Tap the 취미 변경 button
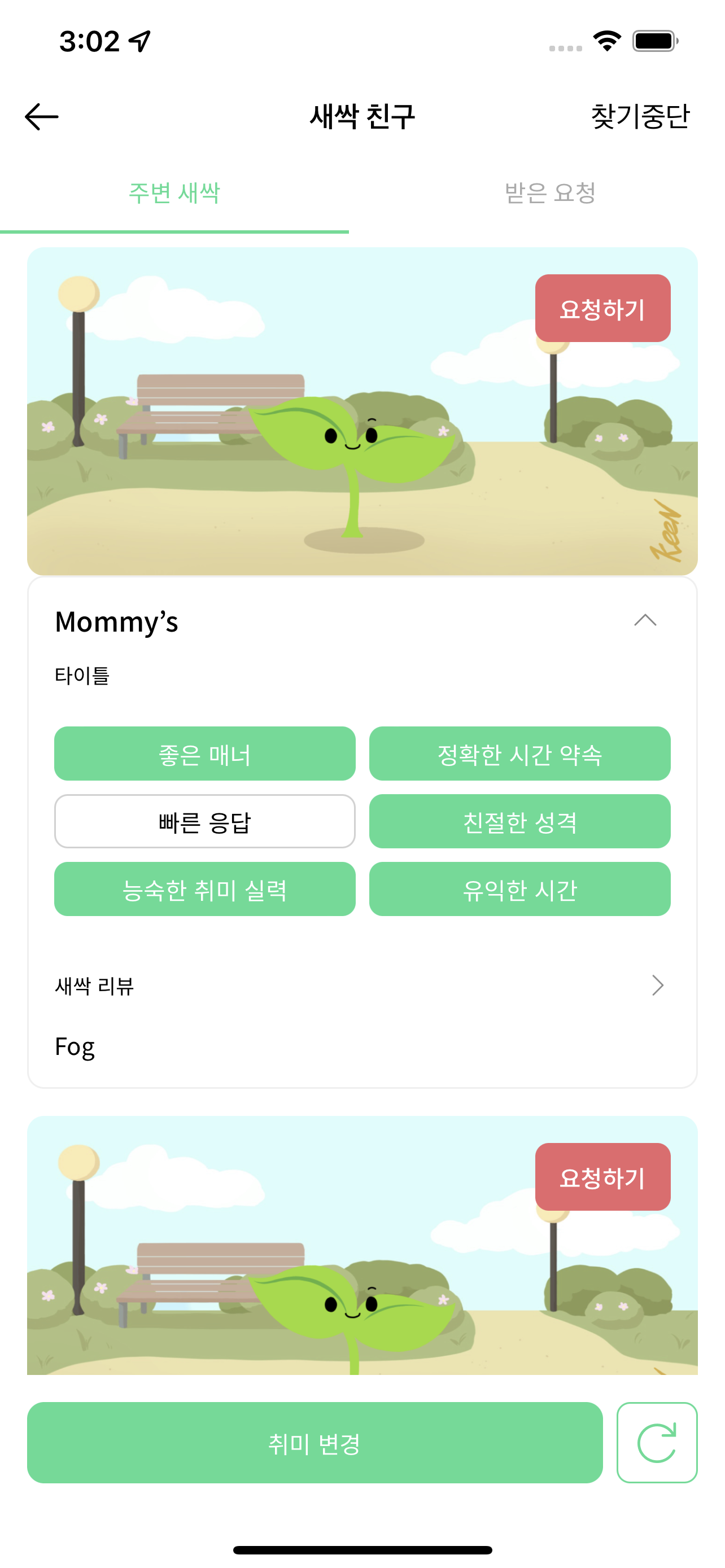The image size is (725, 1568). 315,1442
